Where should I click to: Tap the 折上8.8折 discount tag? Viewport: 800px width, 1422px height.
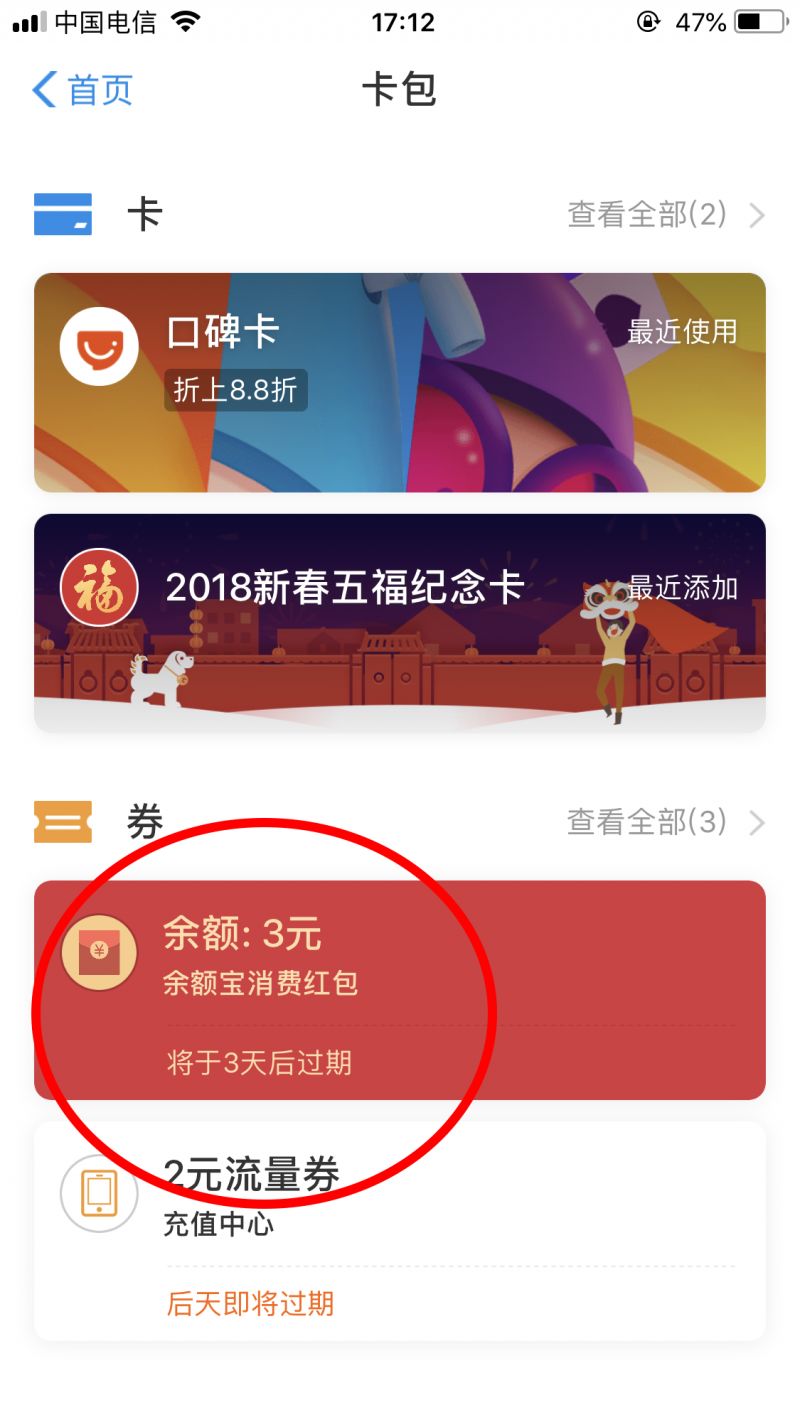235,390
